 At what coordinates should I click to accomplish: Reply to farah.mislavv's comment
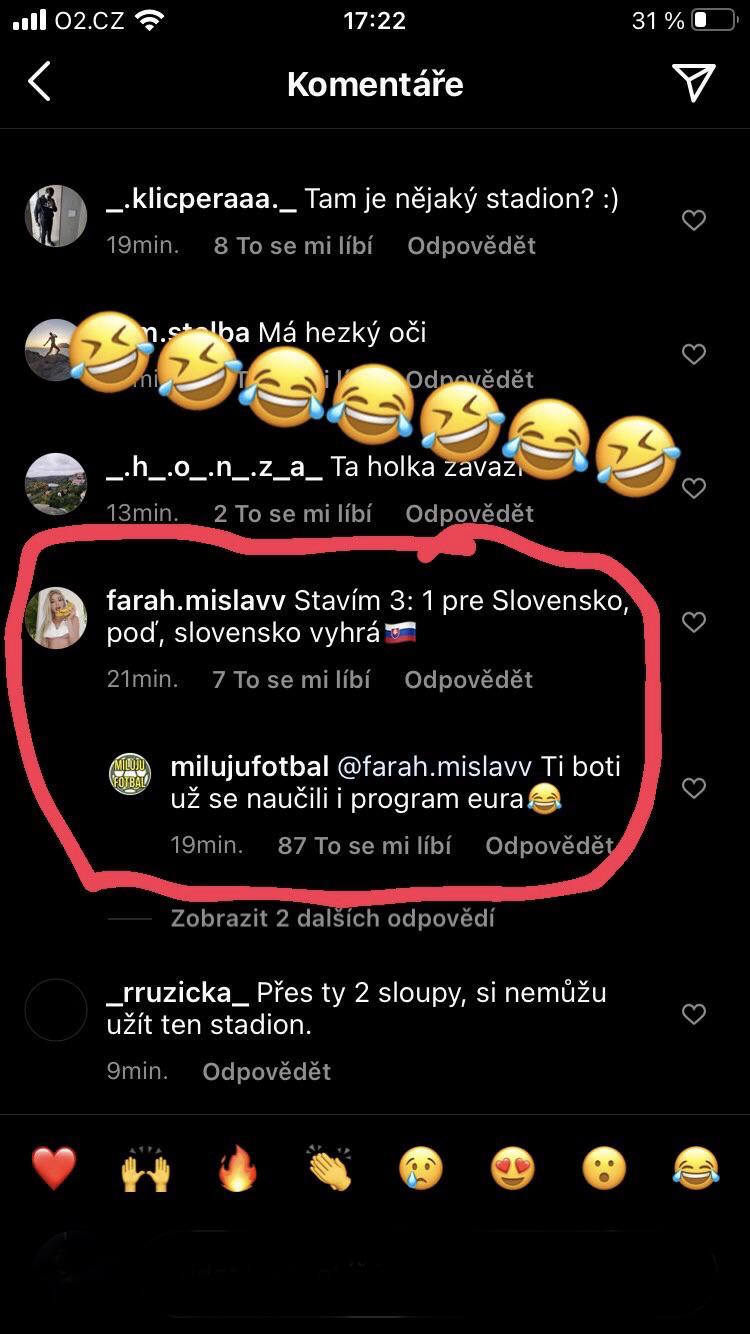[x=468, y=680]
